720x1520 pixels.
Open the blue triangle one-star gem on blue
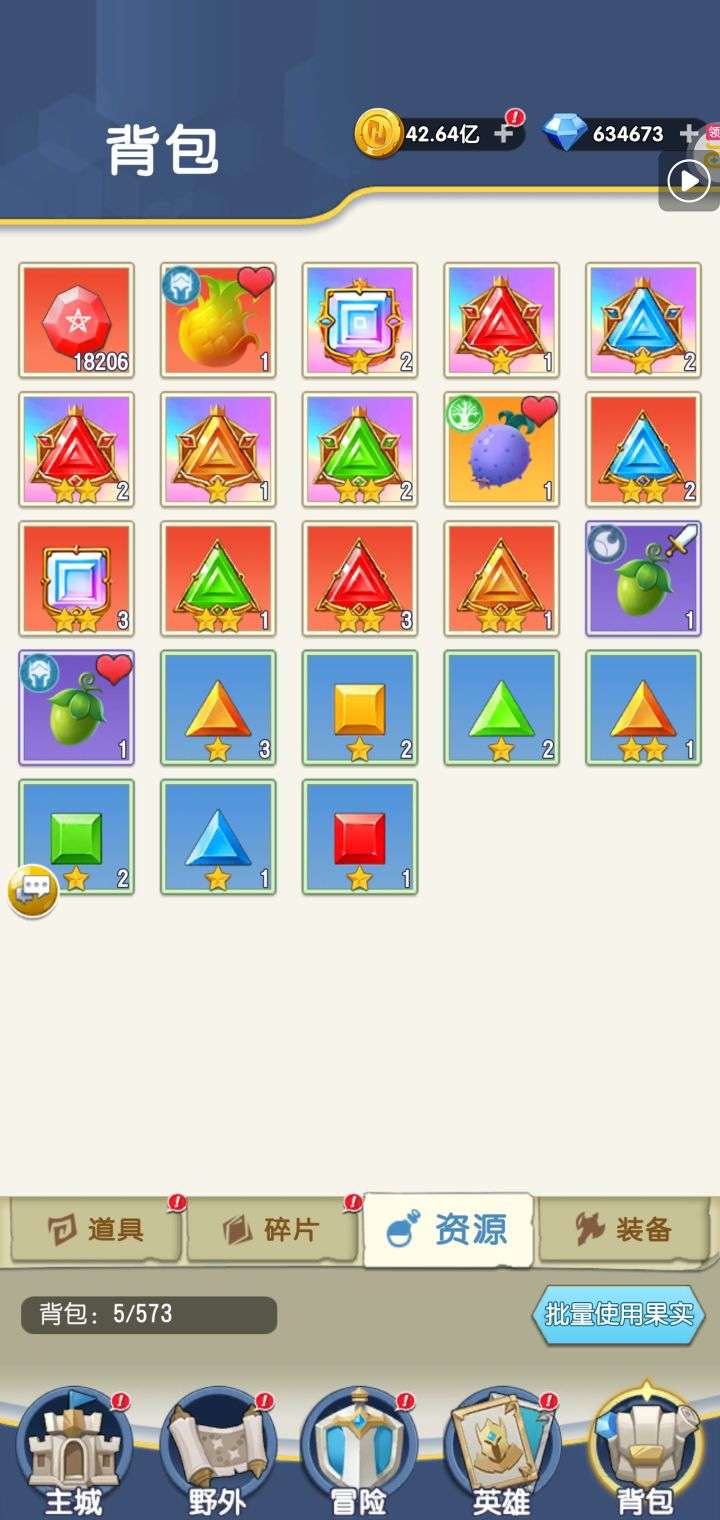218,837
